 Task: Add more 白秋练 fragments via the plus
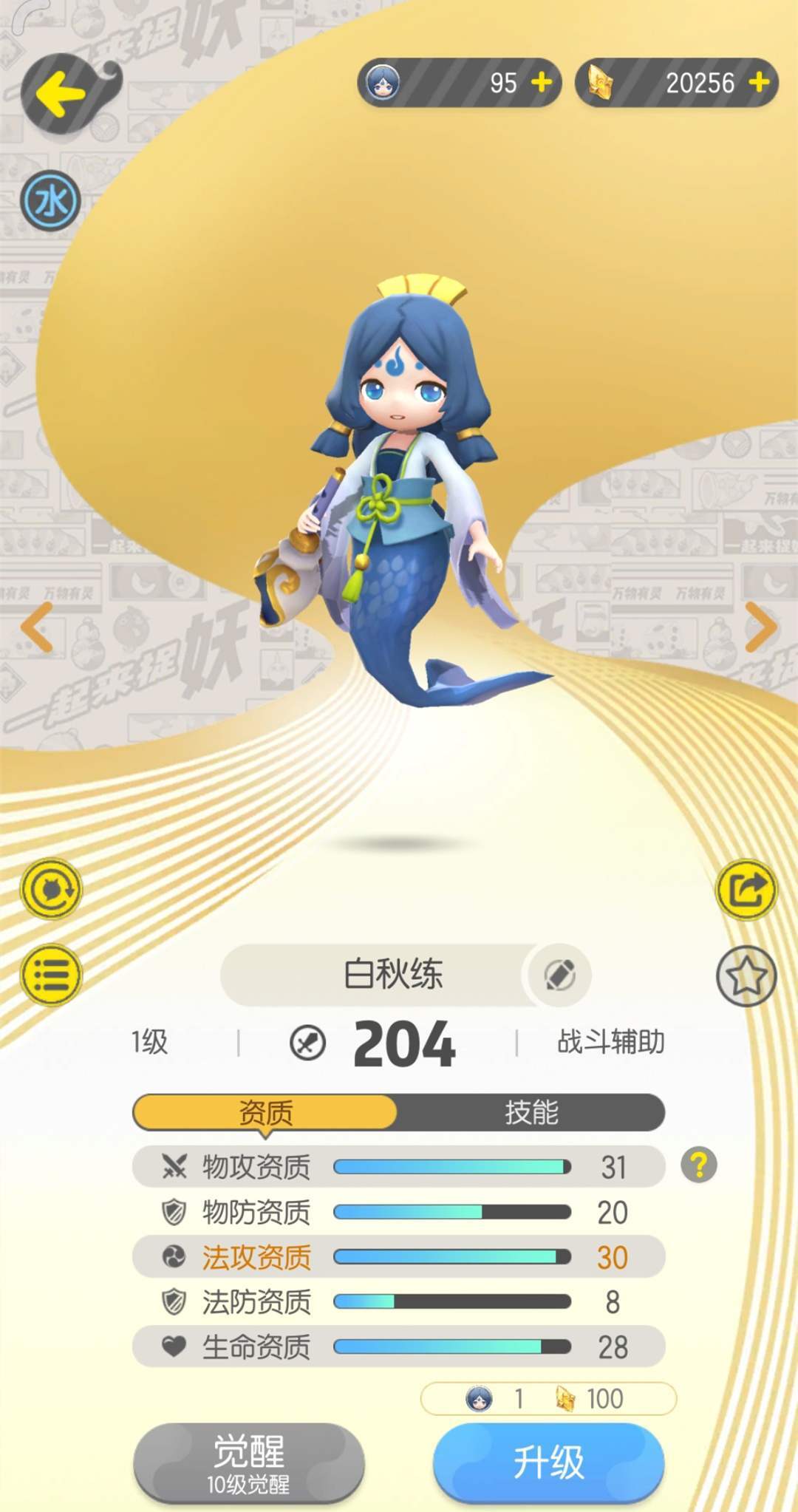[x=542, y=83]
